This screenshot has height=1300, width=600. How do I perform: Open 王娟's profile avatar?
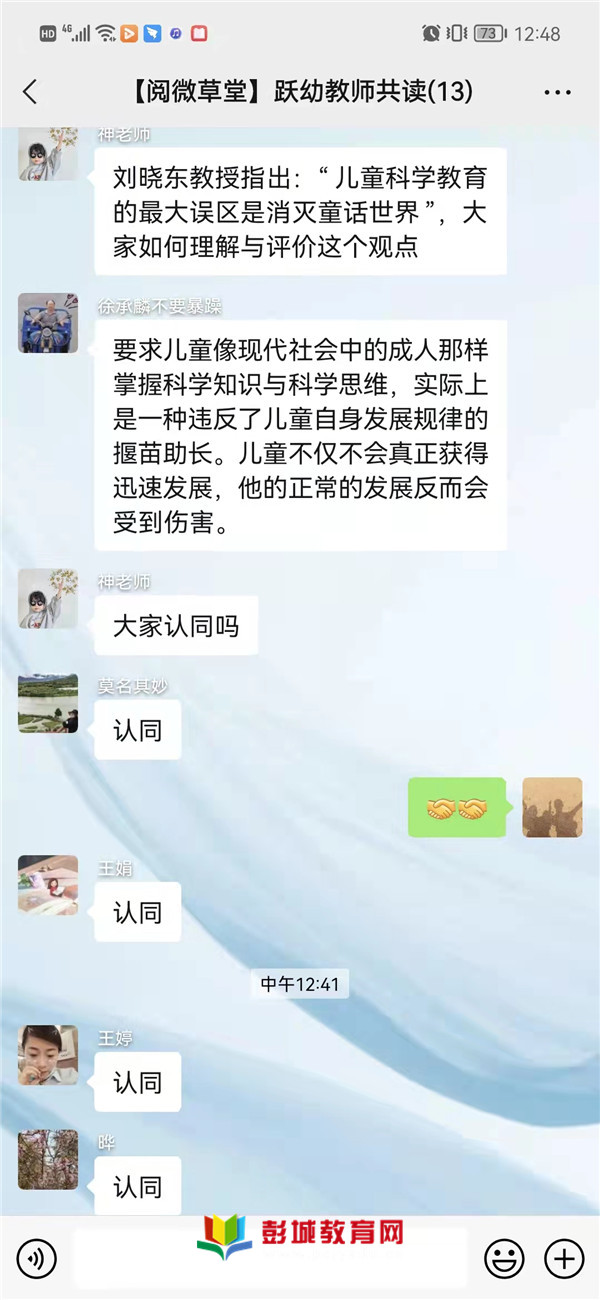[48, 885]
